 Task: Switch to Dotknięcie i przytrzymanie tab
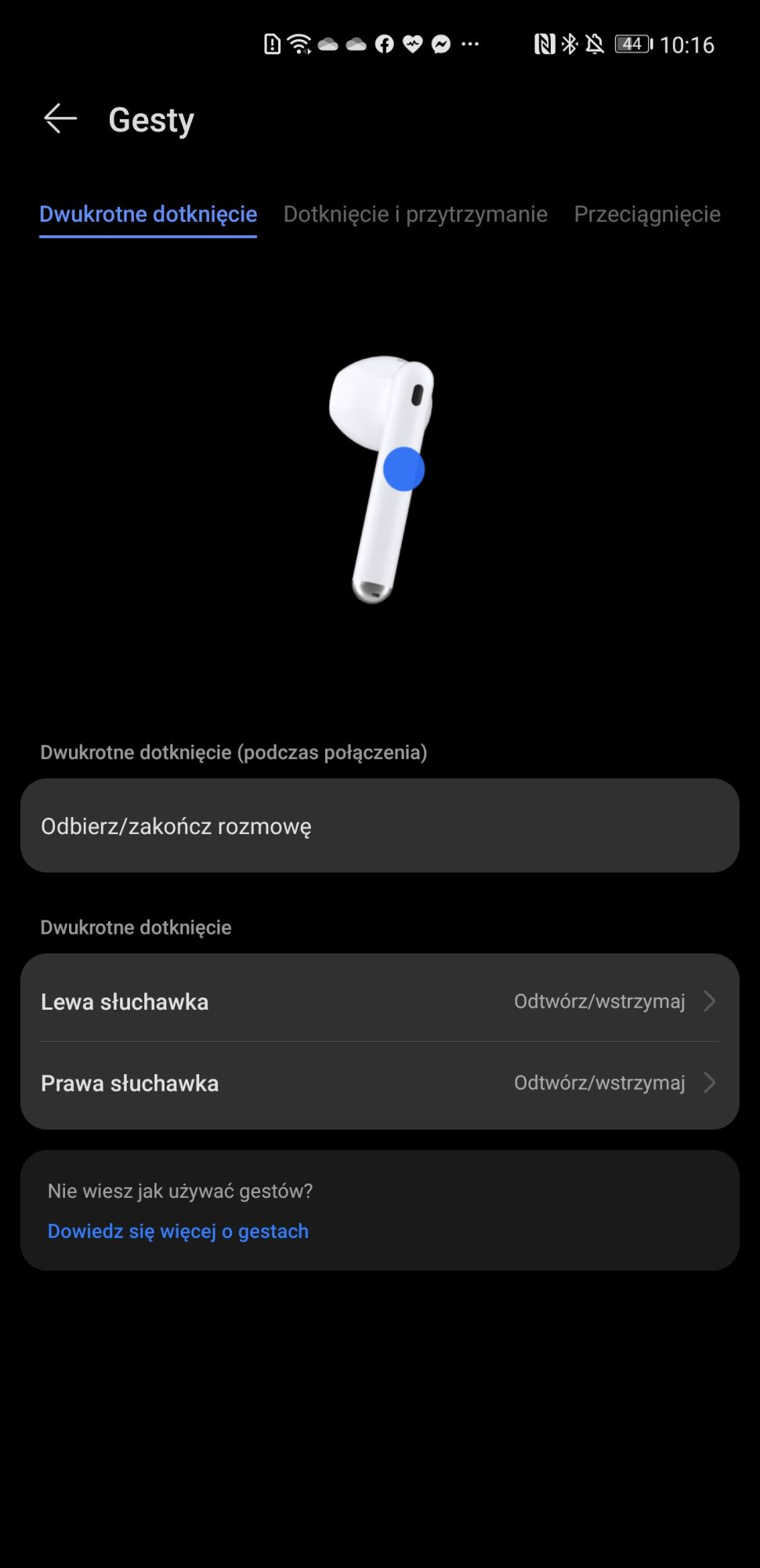click(415, 214)
